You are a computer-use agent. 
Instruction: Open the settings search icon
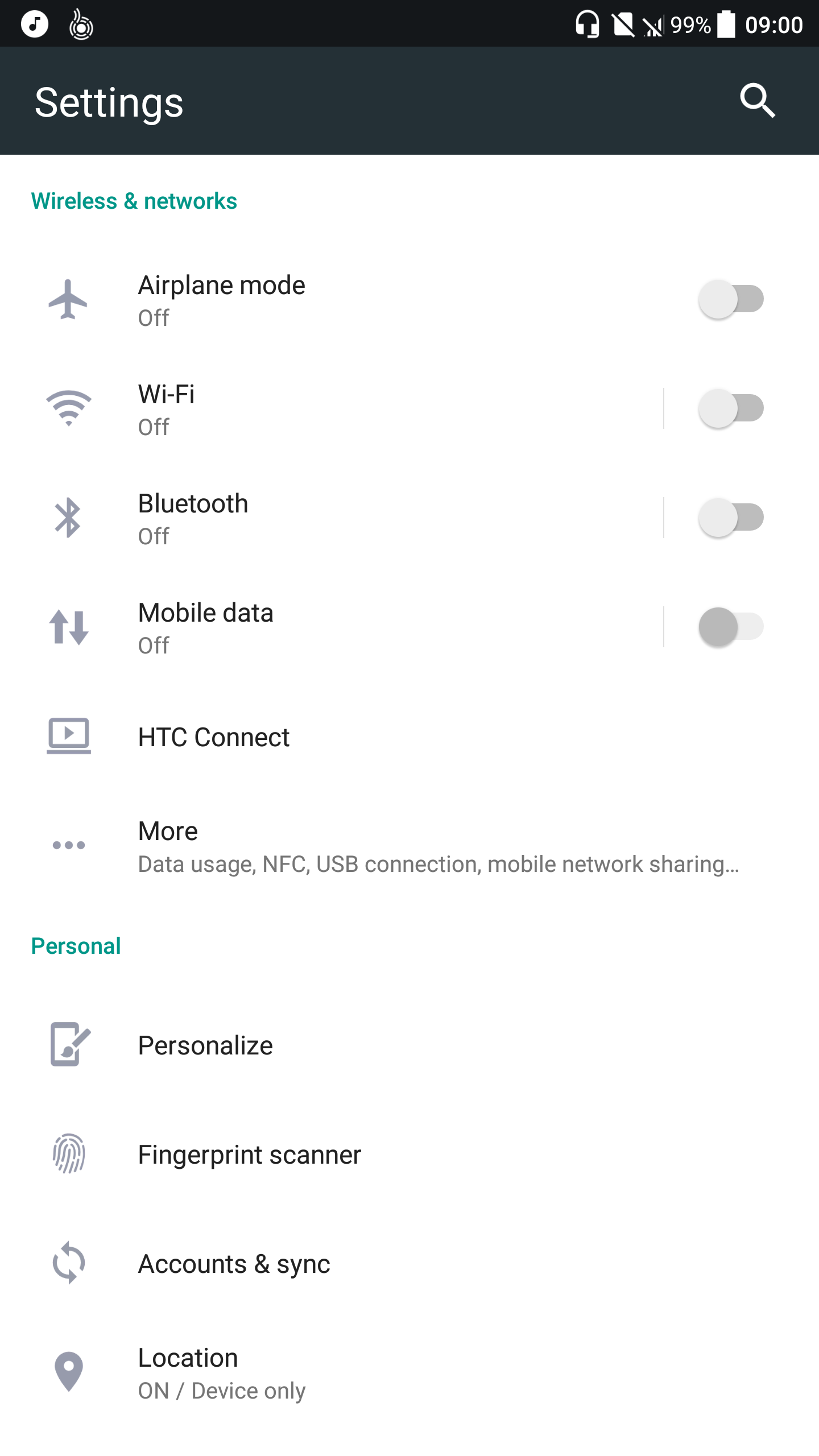[758, 101]
